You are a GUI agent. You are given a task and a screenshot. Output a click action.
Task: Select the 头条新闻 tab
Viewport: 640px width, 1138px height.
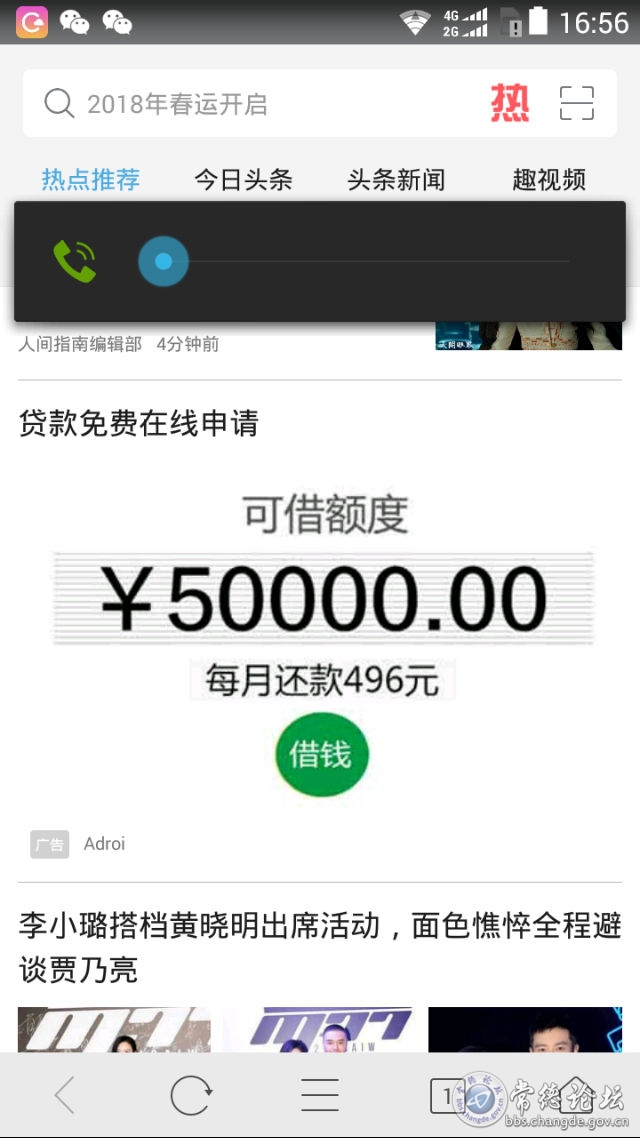click(396, 180)
